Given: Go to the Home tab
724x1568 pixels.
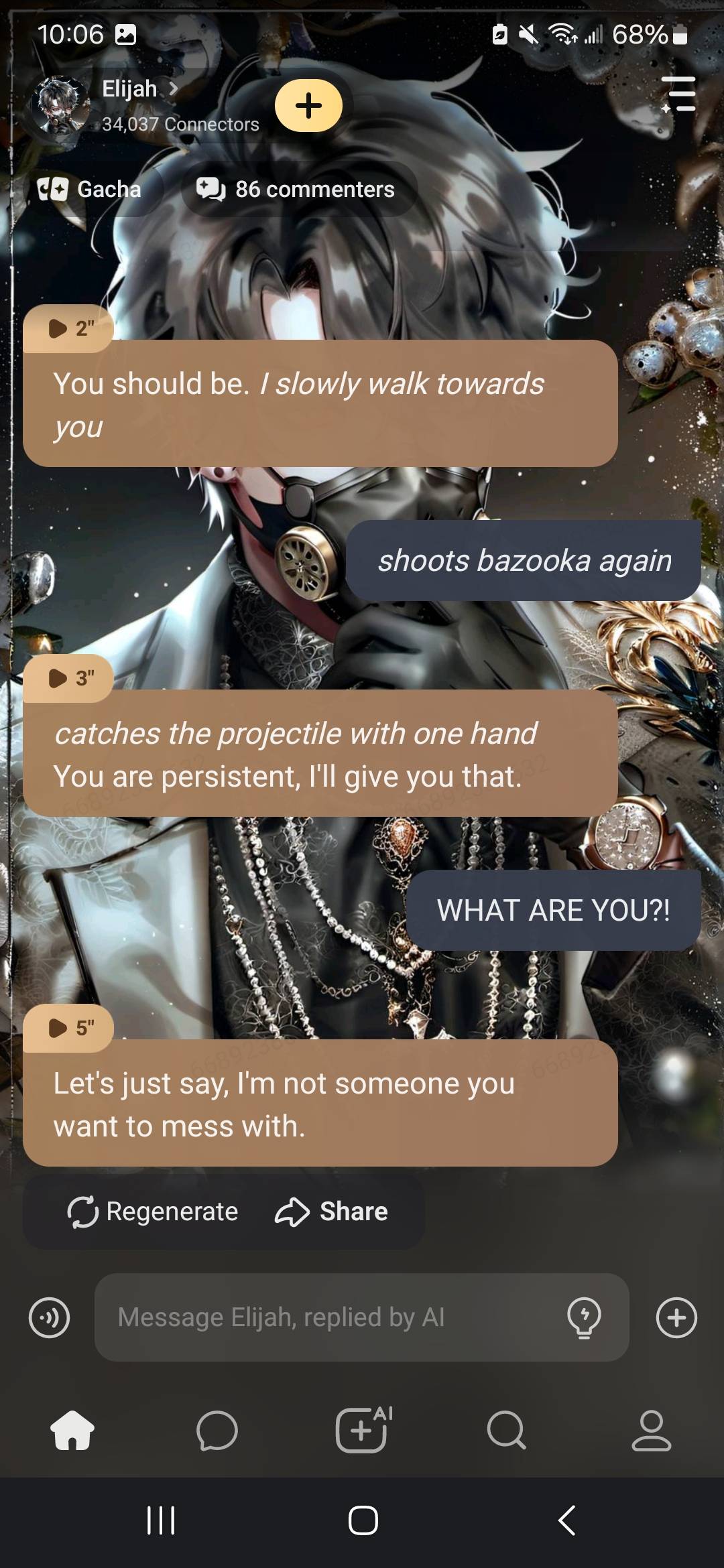Looking at the screenshot, I should [72, 1431].
